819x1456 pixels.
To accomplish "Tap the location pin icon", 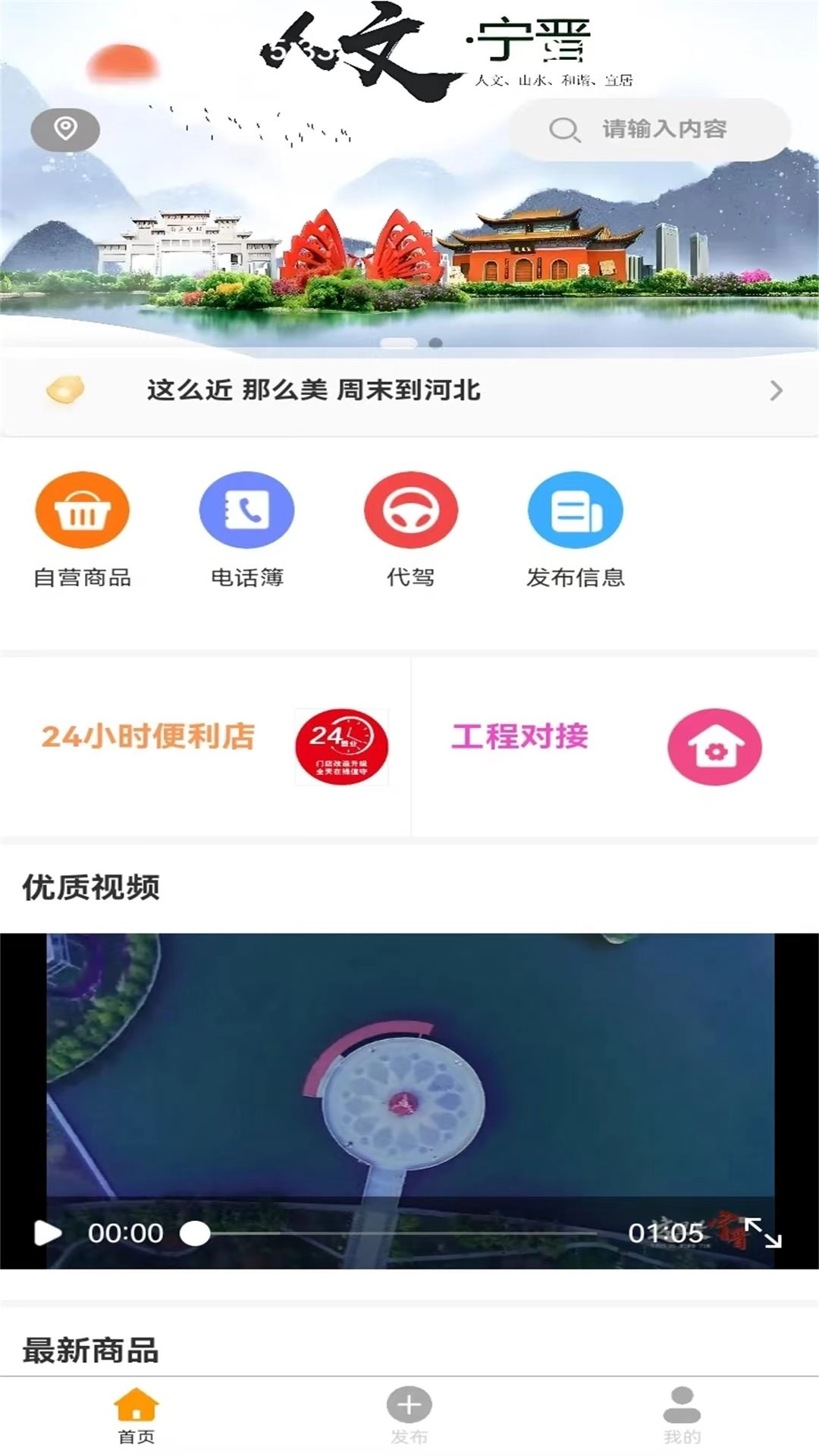I will (65, 129).
